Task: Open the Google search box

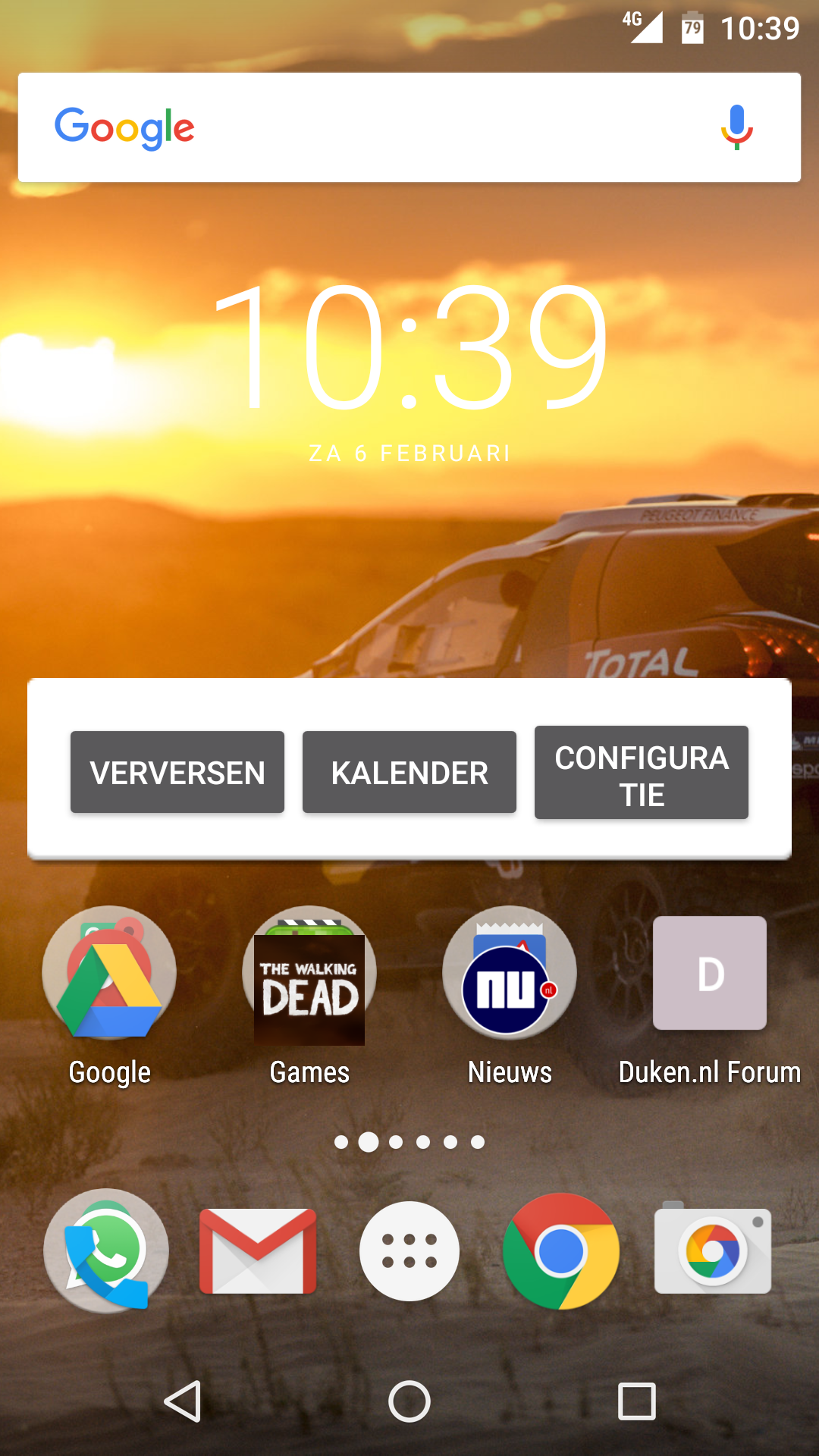Action: [409, 127]
